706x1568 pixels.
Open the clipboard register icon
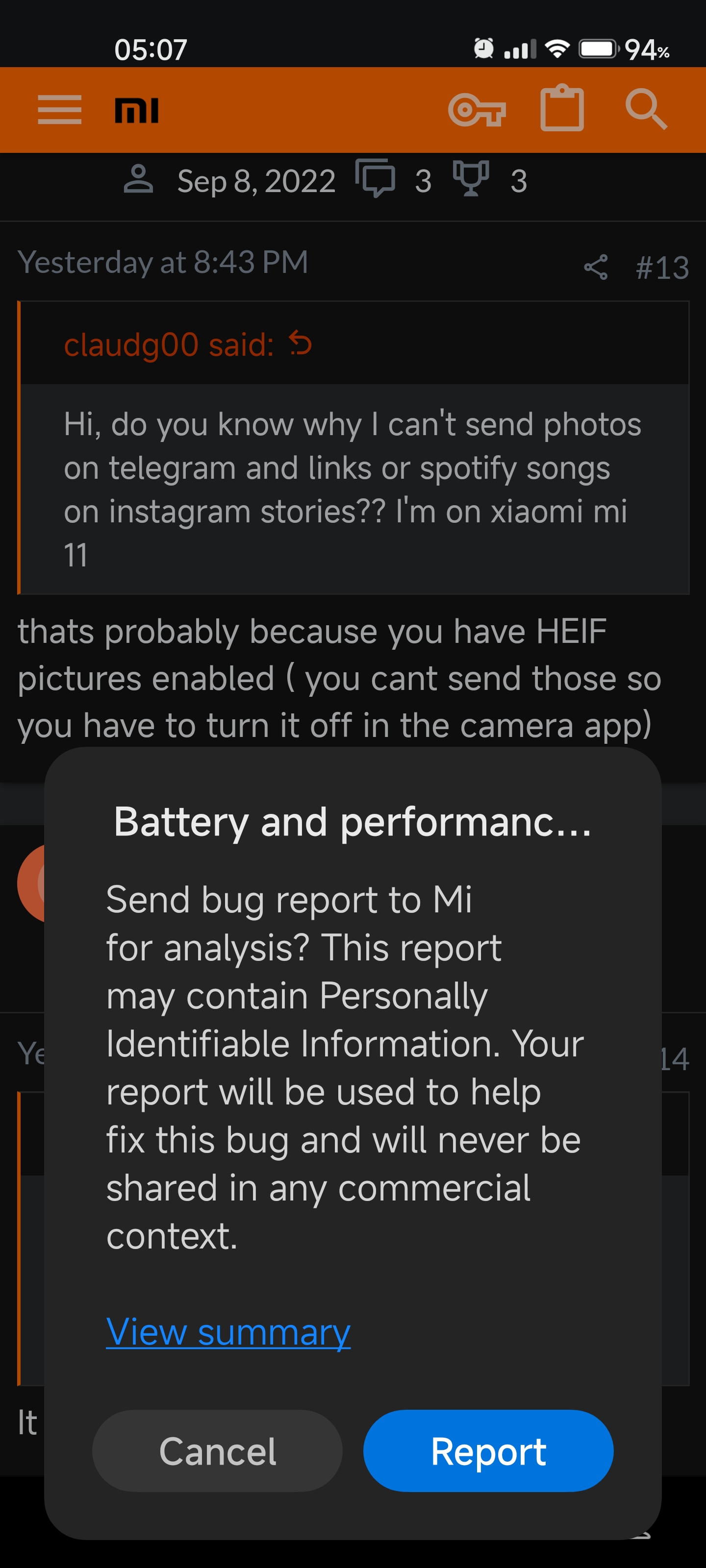click(562, 108)
